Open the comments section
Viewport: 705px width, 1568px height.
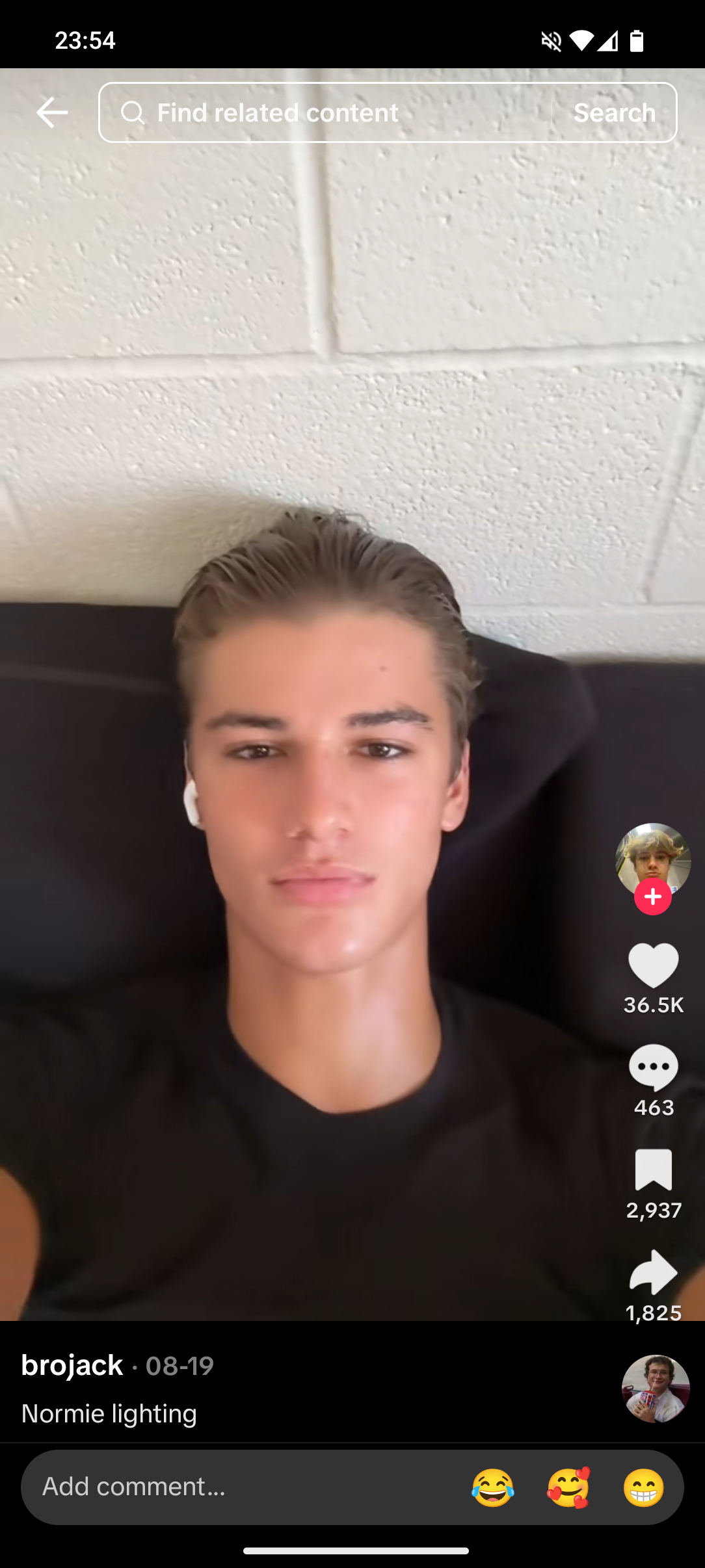tap(653, 1067)
